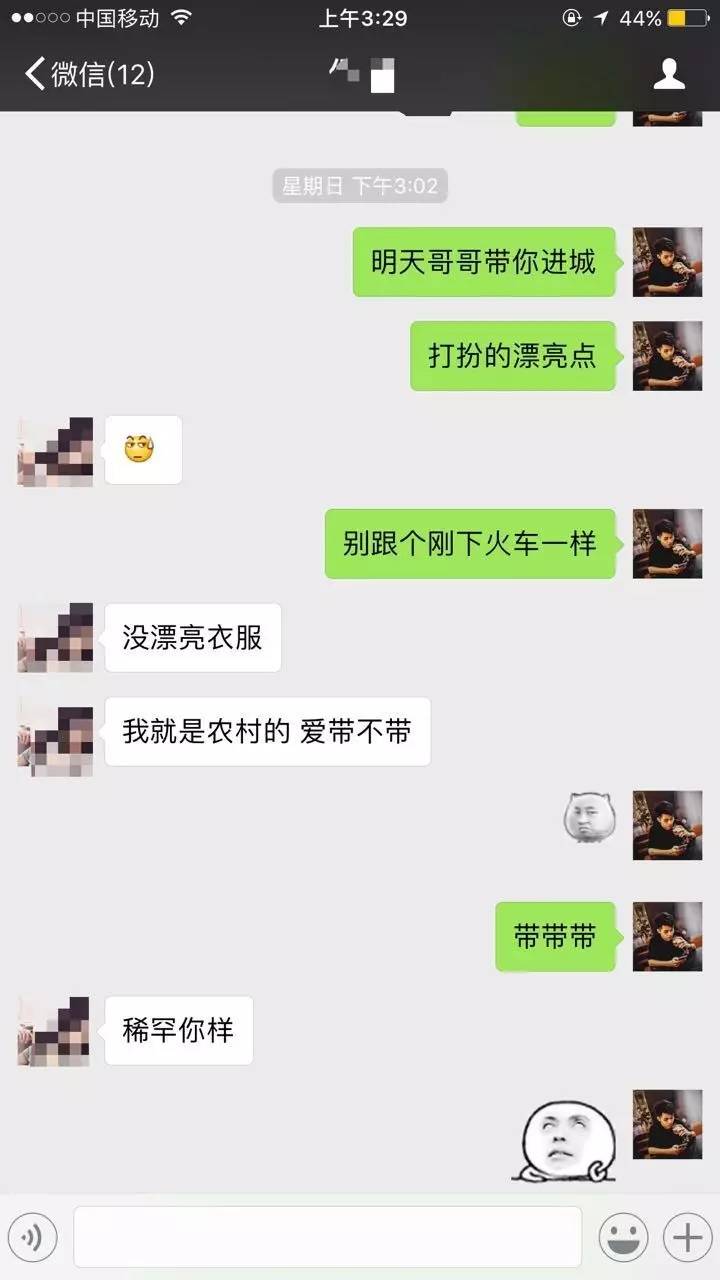720x1280 pixels.
Task: Open the pixelated avatar beside 没漂亮衣服
Action: 55,637
